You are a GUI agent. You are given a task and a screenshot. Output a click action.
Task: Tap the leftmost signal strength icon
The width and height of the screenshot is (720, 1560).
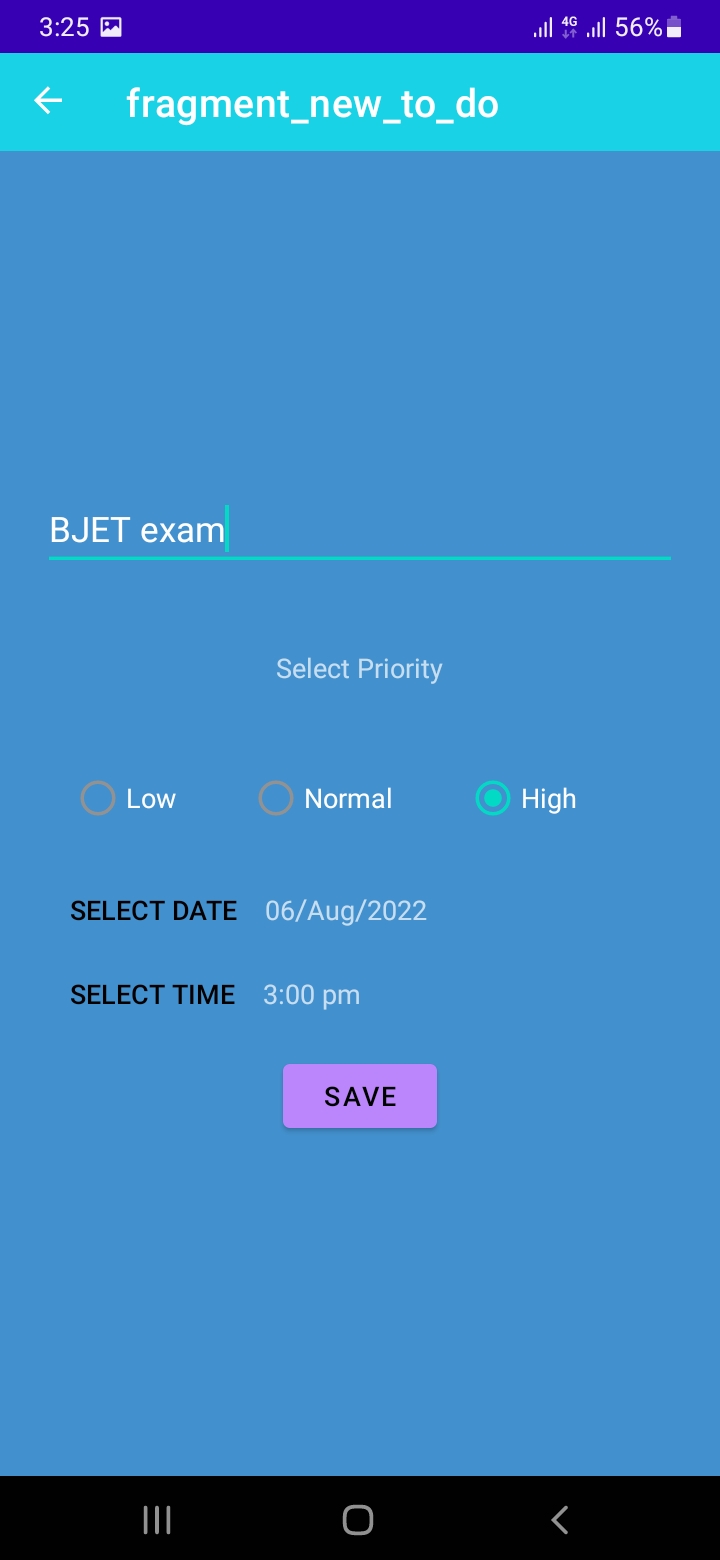point(541,26)
